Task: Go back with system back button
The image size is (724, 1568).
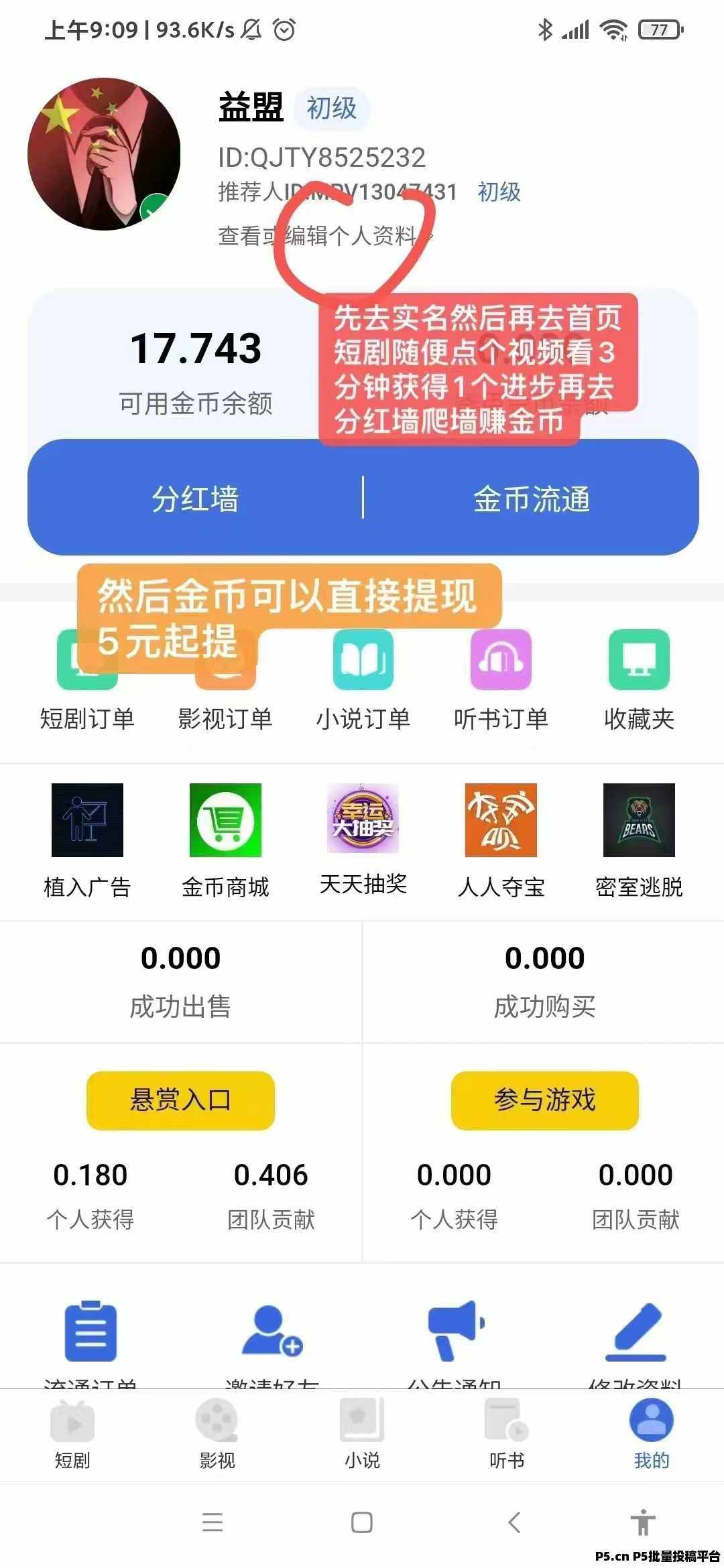Action: 514,1523
